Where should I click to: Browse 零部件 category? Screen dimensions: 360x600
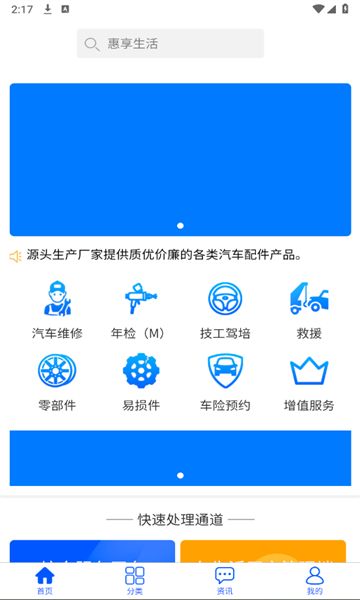pos(57,382)
